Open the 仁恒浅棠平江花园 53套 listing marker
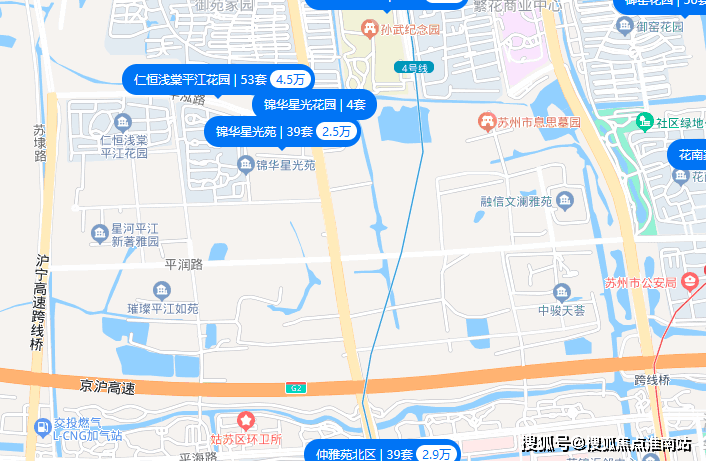 coord(218,79)
